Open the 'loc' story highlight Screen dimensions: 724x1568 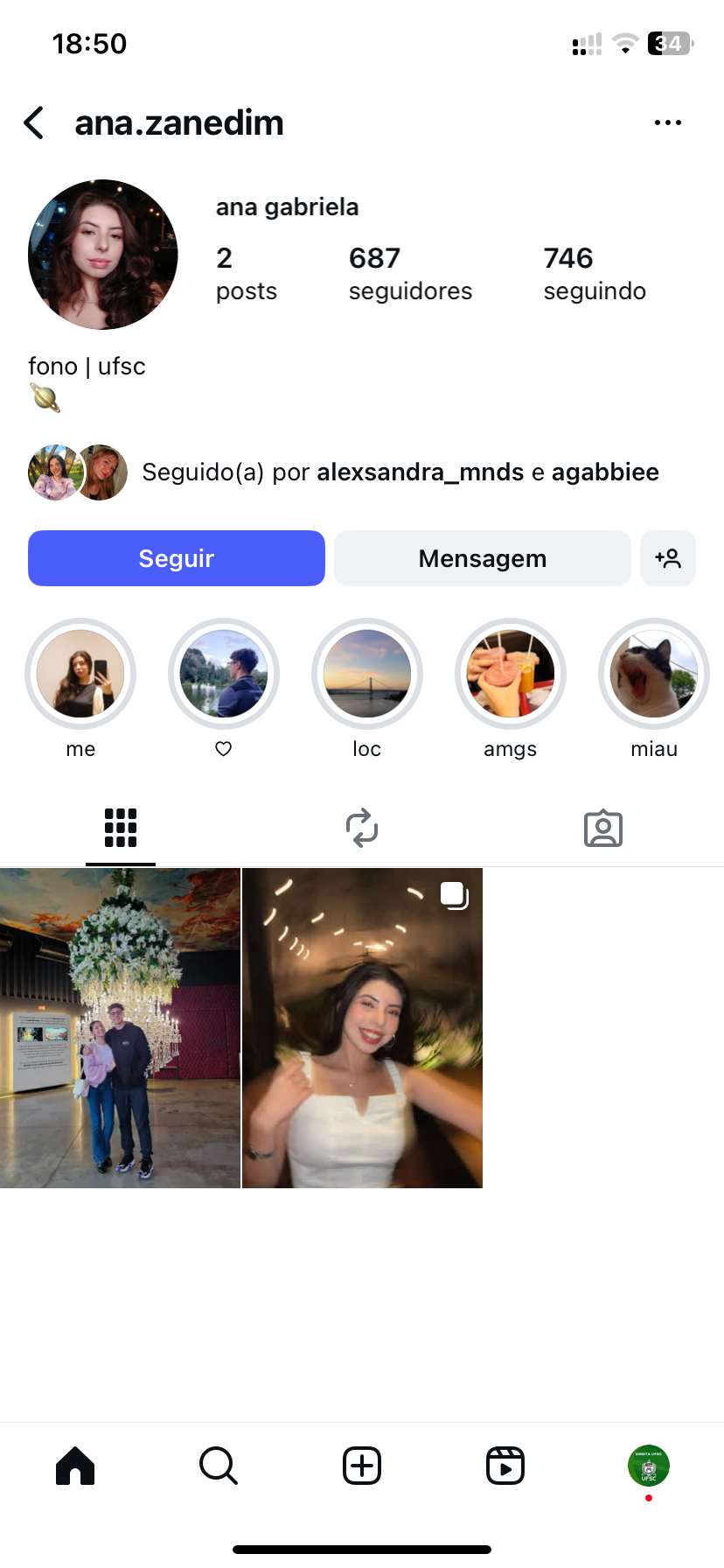click(367, 674)
